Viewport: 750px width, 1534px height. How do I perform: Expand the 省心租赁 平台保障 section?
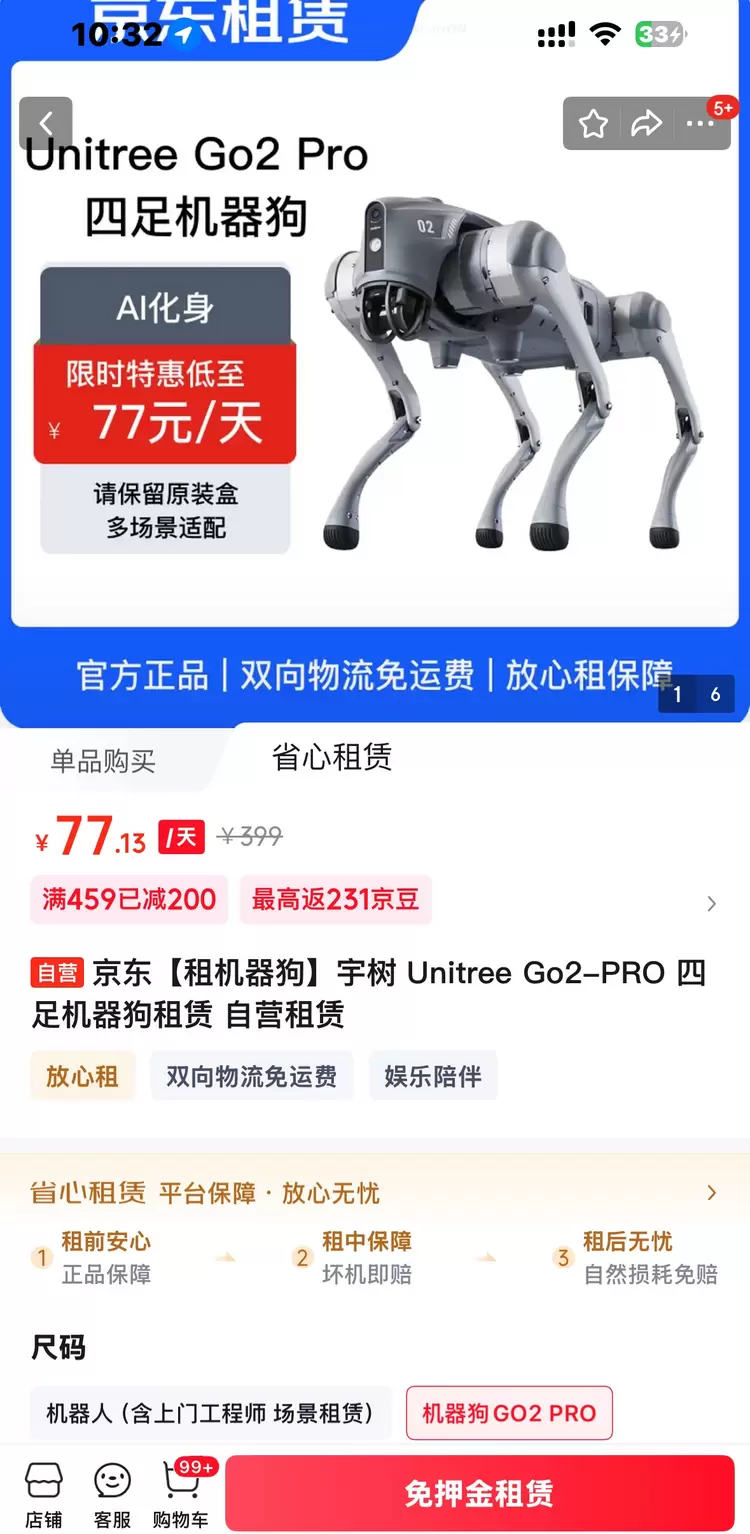pos(710,1192)
